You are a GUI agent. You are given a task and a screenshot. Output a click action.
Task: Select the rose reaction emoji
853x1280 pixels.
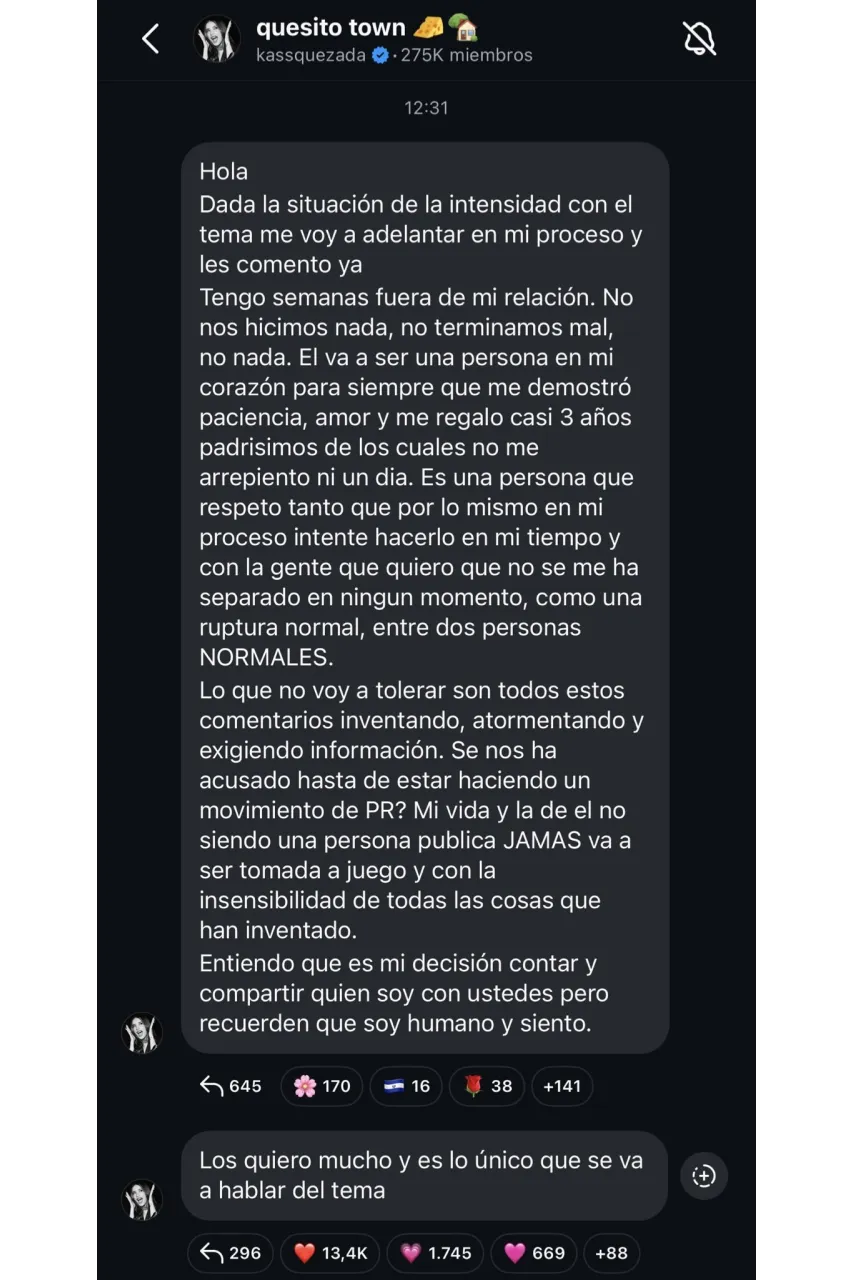486,1086
